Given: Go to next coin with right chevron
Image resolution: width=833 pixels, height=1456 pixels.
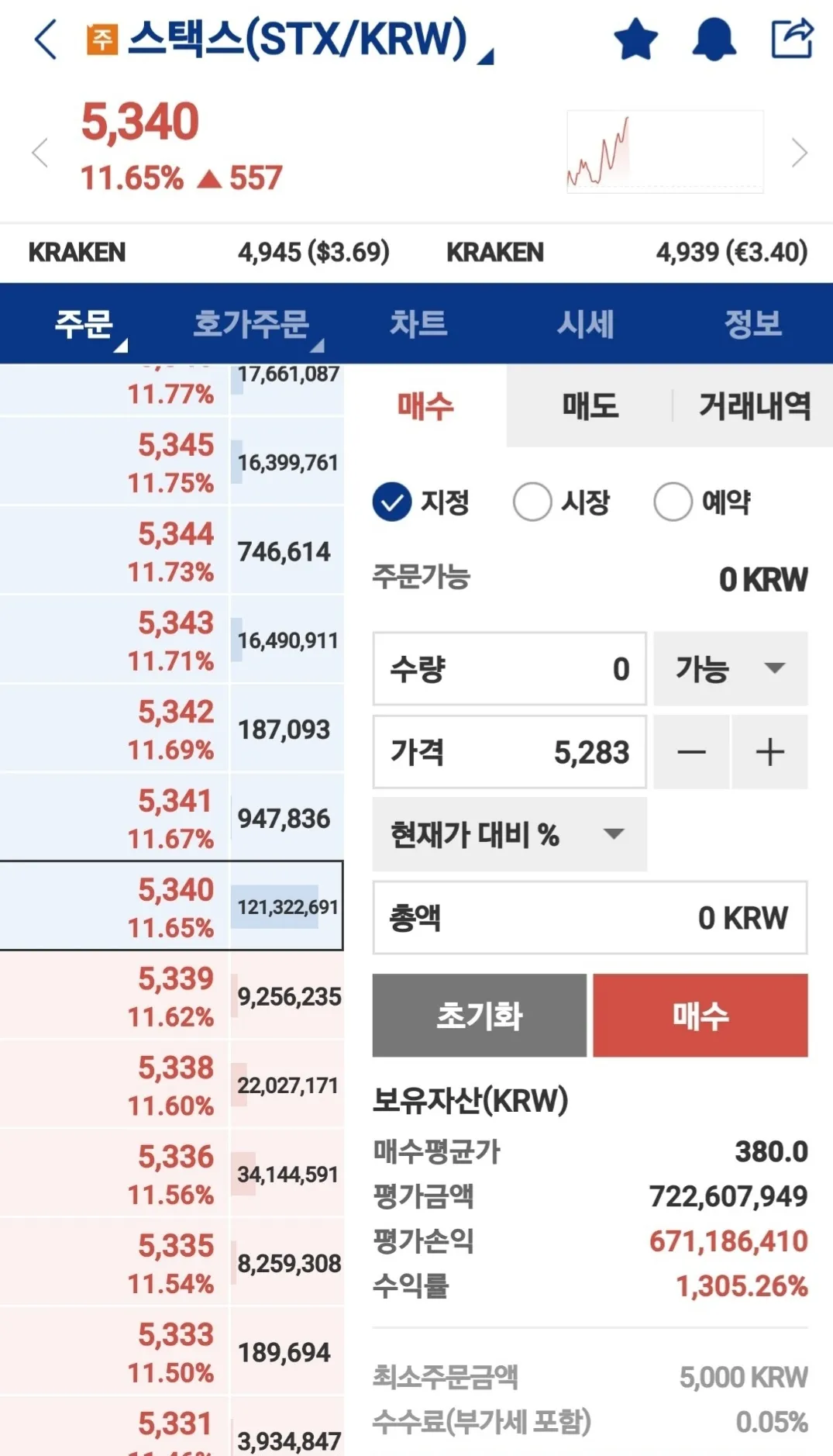Looking at the screenshot, I should click(x=799, y=153).
